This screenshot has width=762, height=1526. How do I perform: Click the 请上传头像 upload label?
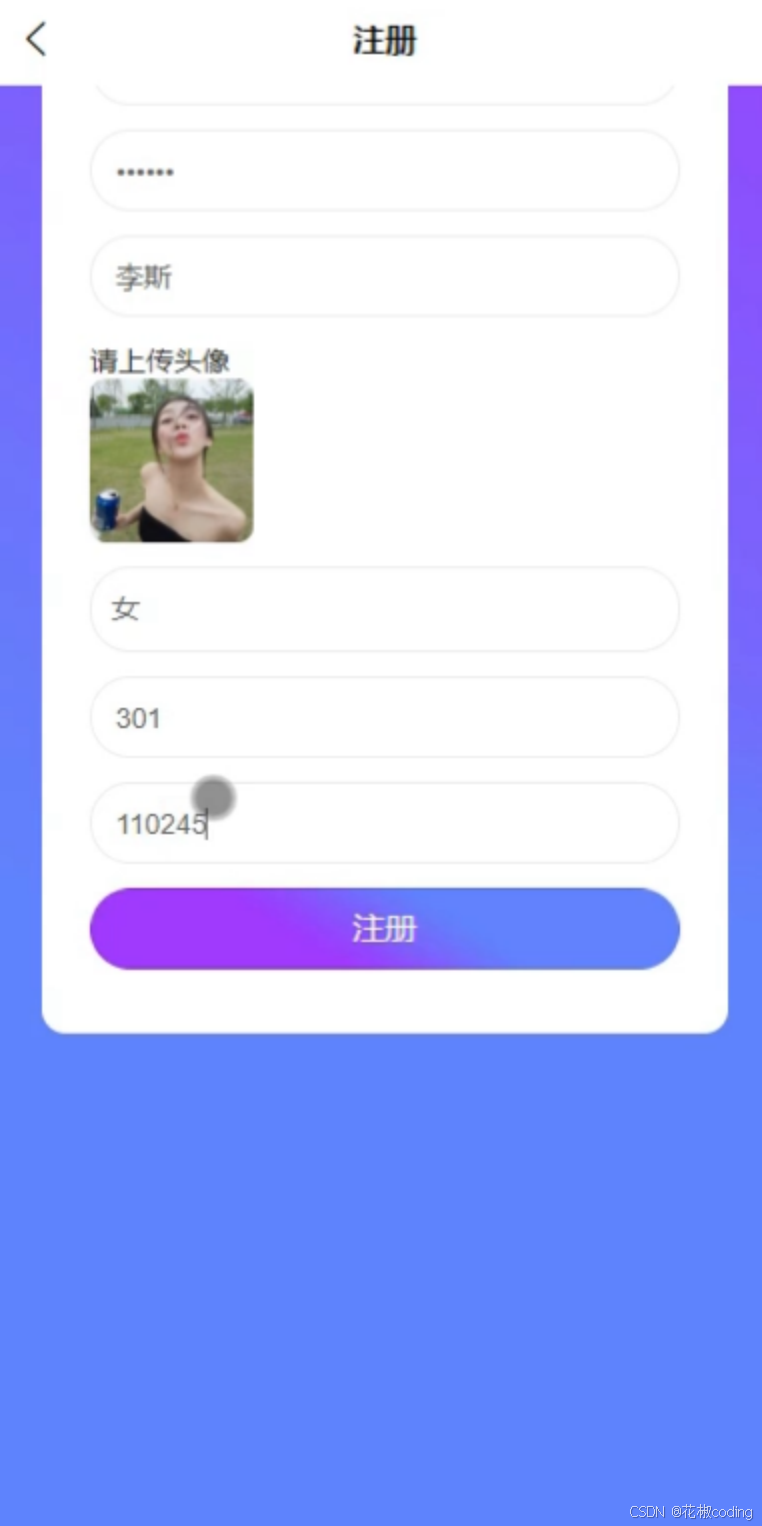tap(158, 360)
